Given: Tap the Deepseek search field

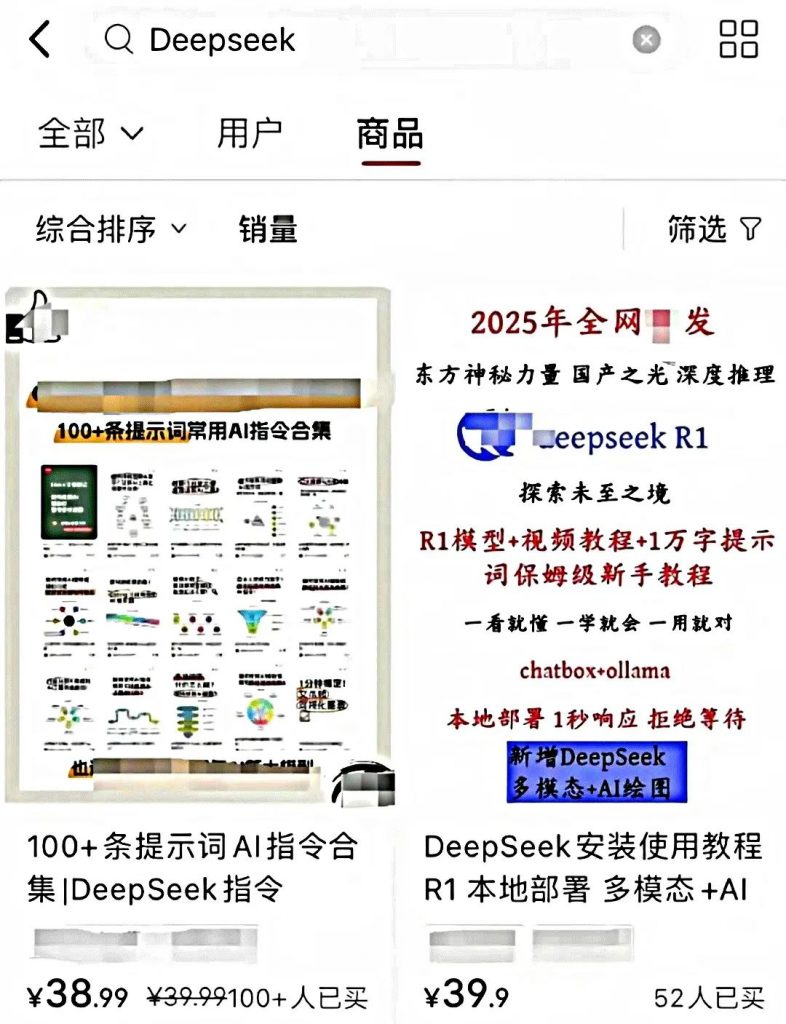Looking at the screenshot, I should 360,40.
